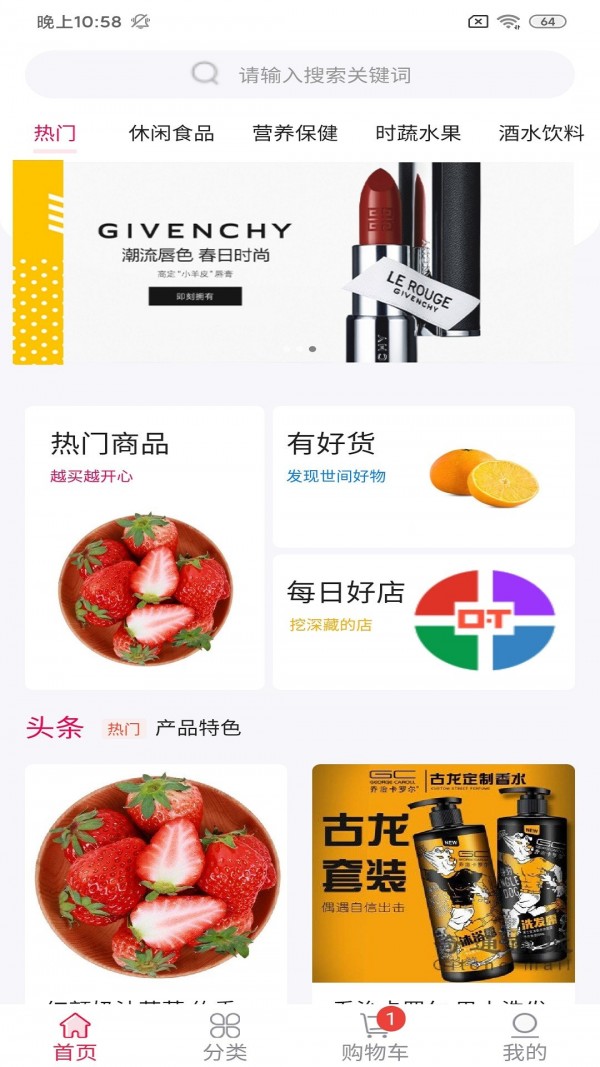The height and width of the screenshot is (1067, 600).
Task: Open the strawberry product card under 头条
Action: point(156,880)
